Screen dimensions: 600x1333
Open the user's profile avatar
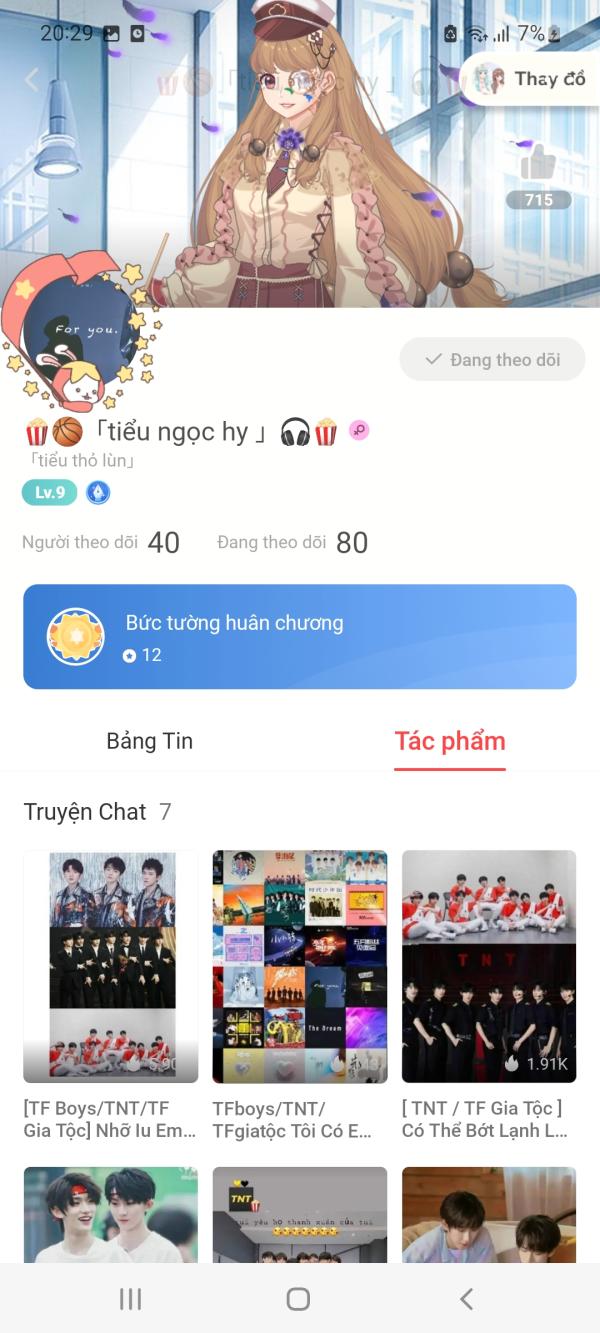click(82, 335)
